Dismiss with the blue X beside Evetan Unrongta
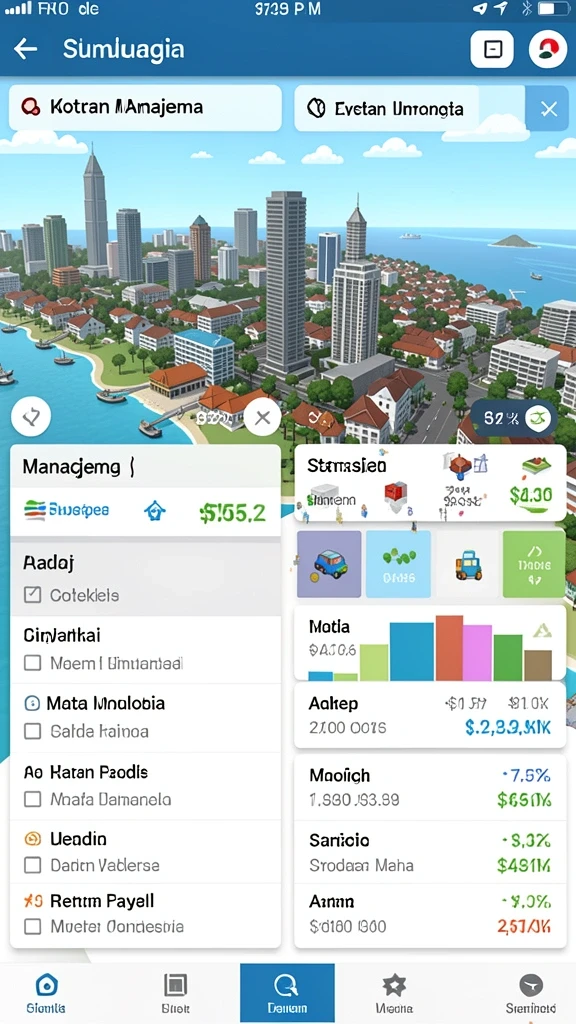The width and height of the screenshot is (576, 1024). point(549,109)
